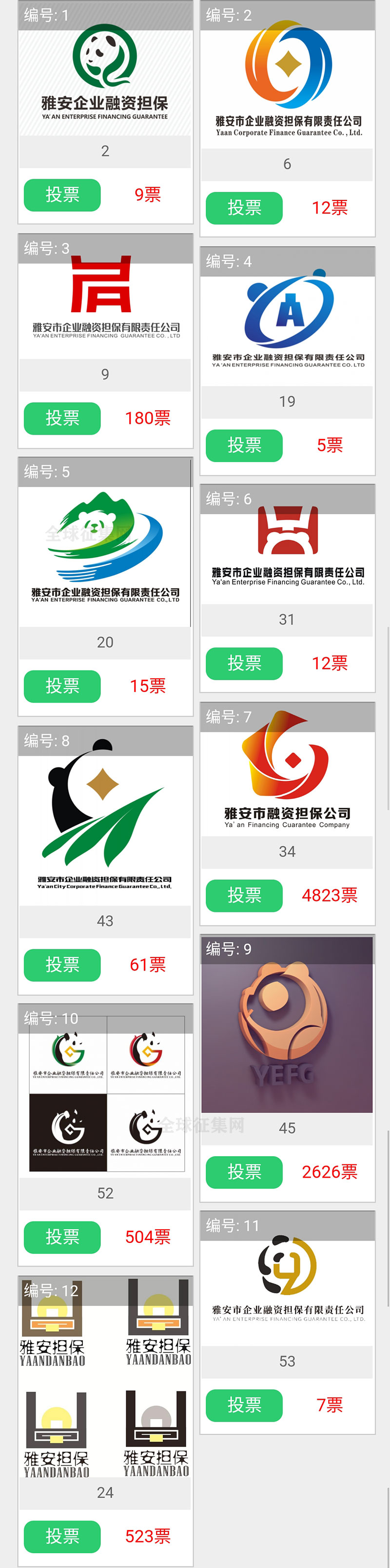Vote for entry number 11

(244, 1405)
